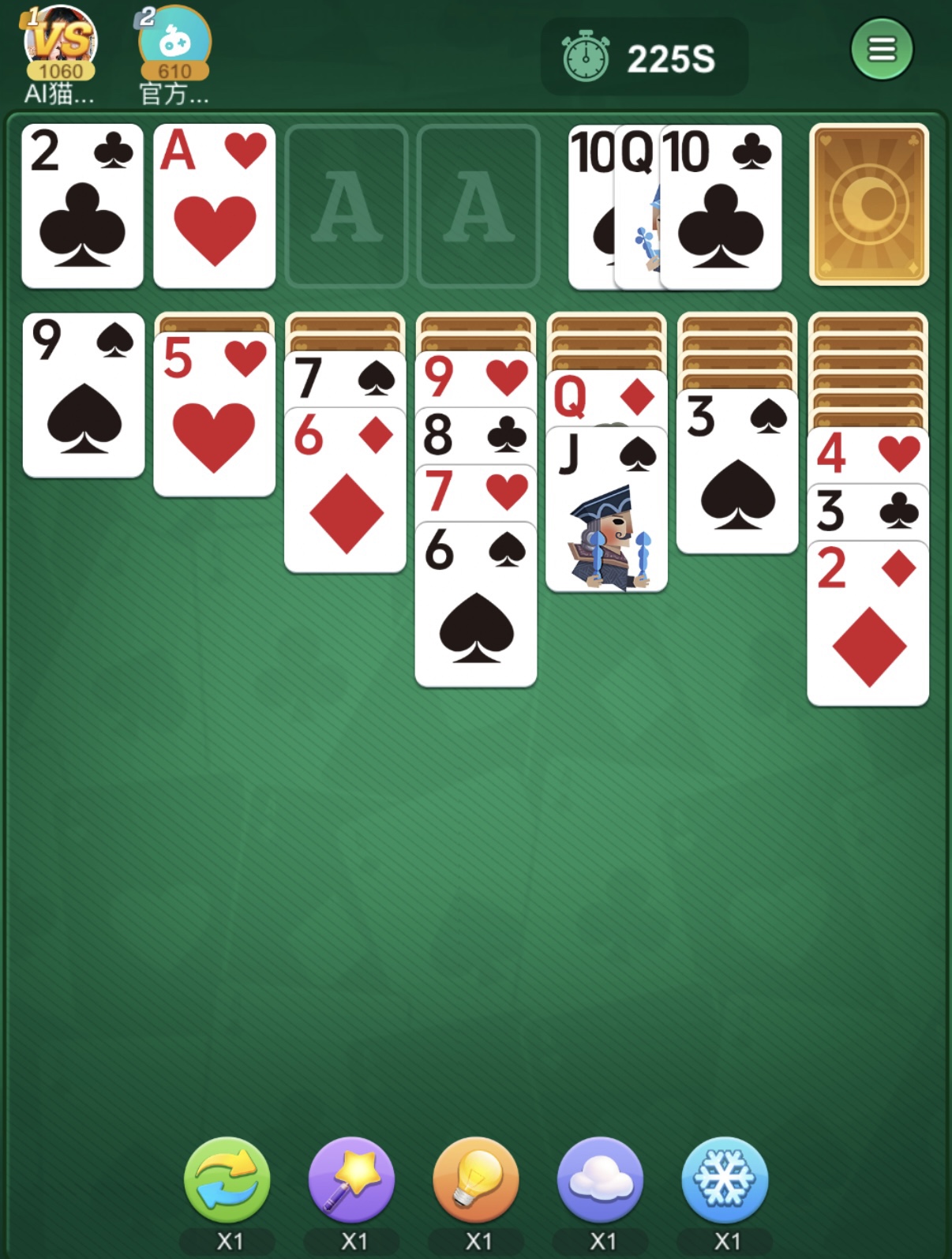The image size is (952, 1259).
Task: Draw from the face-down stock pile
Action: pyautogui.click(x=868, y=204)
